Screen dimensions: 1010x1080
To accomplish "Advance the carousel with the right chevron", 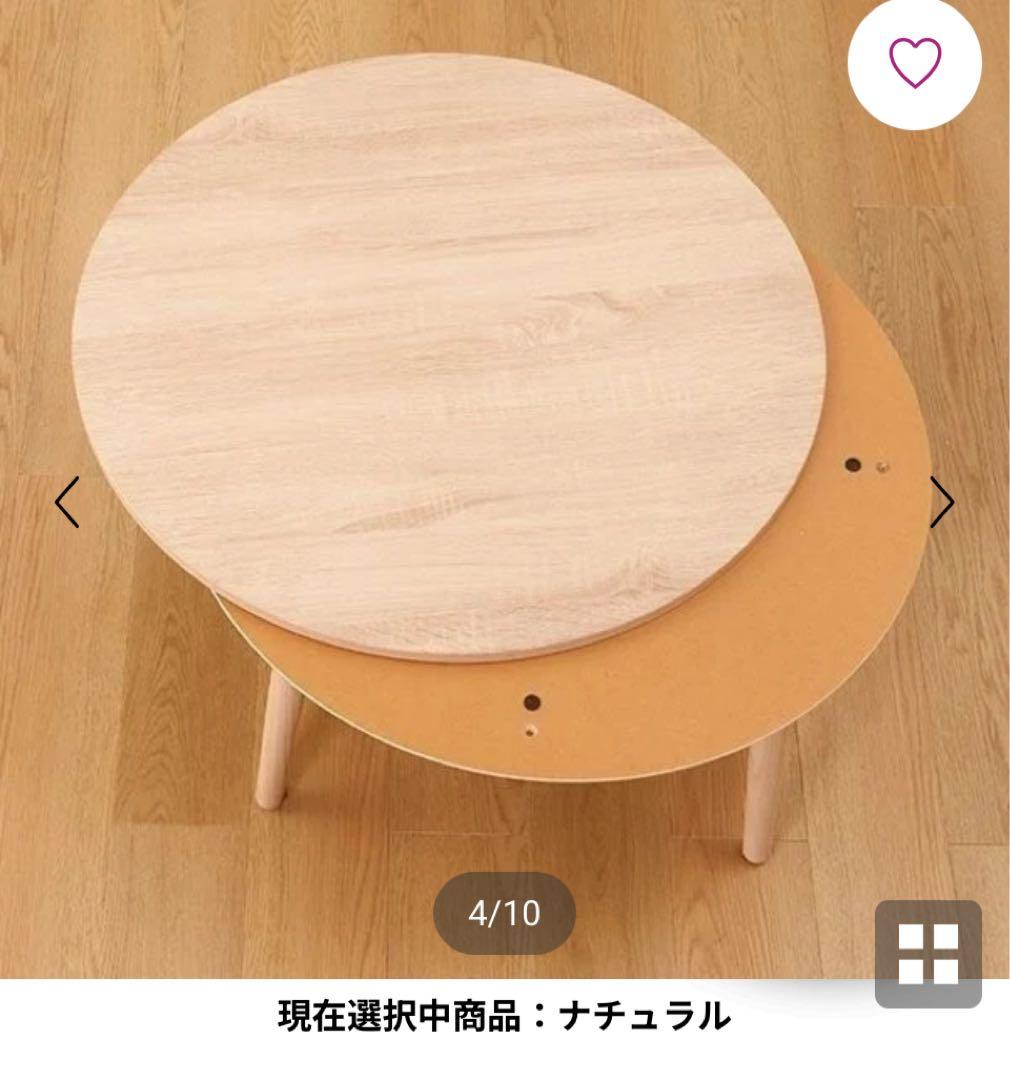I will tap(943, 501).
